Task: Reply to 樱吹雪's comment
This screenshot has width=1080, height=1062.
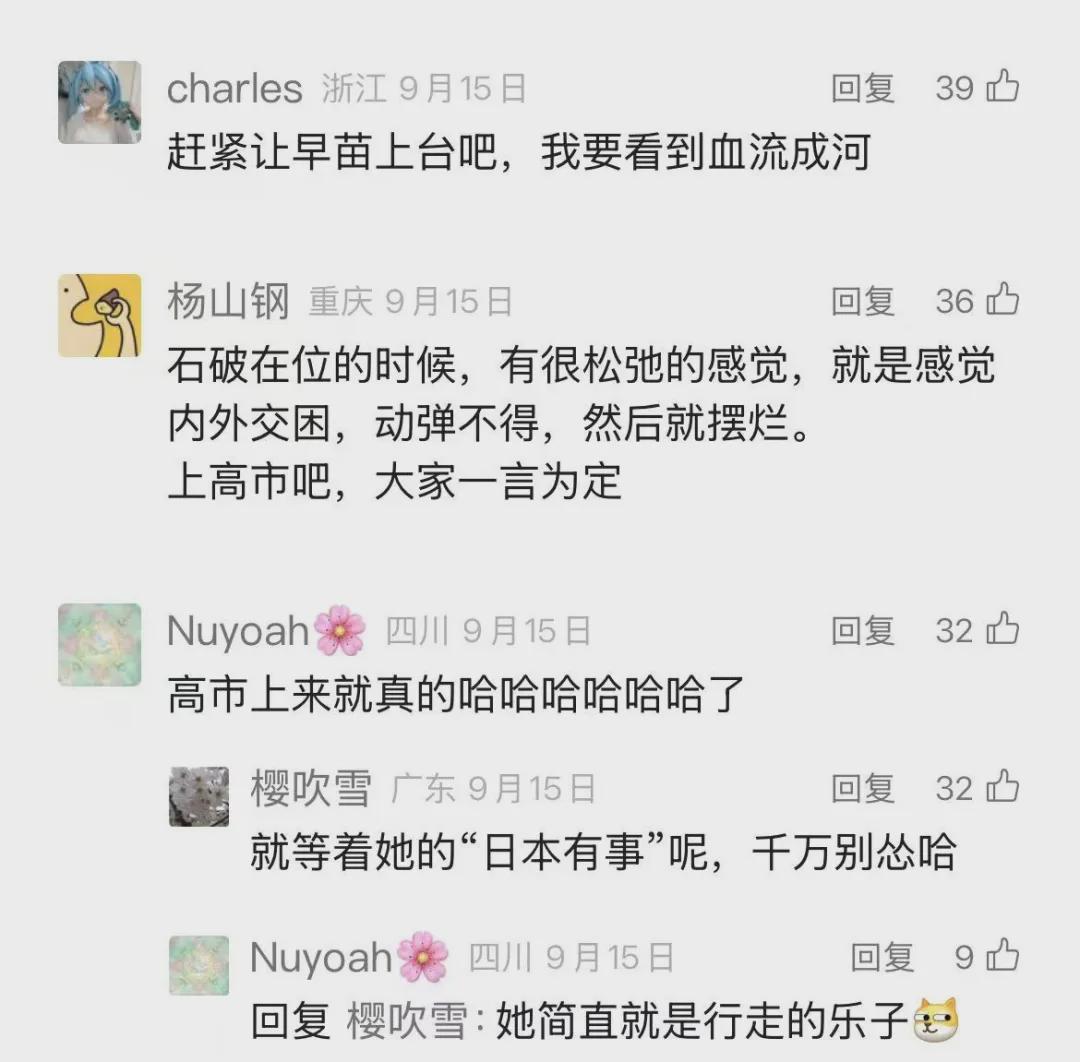Action: pyautogui.click(x=862, y=788)
